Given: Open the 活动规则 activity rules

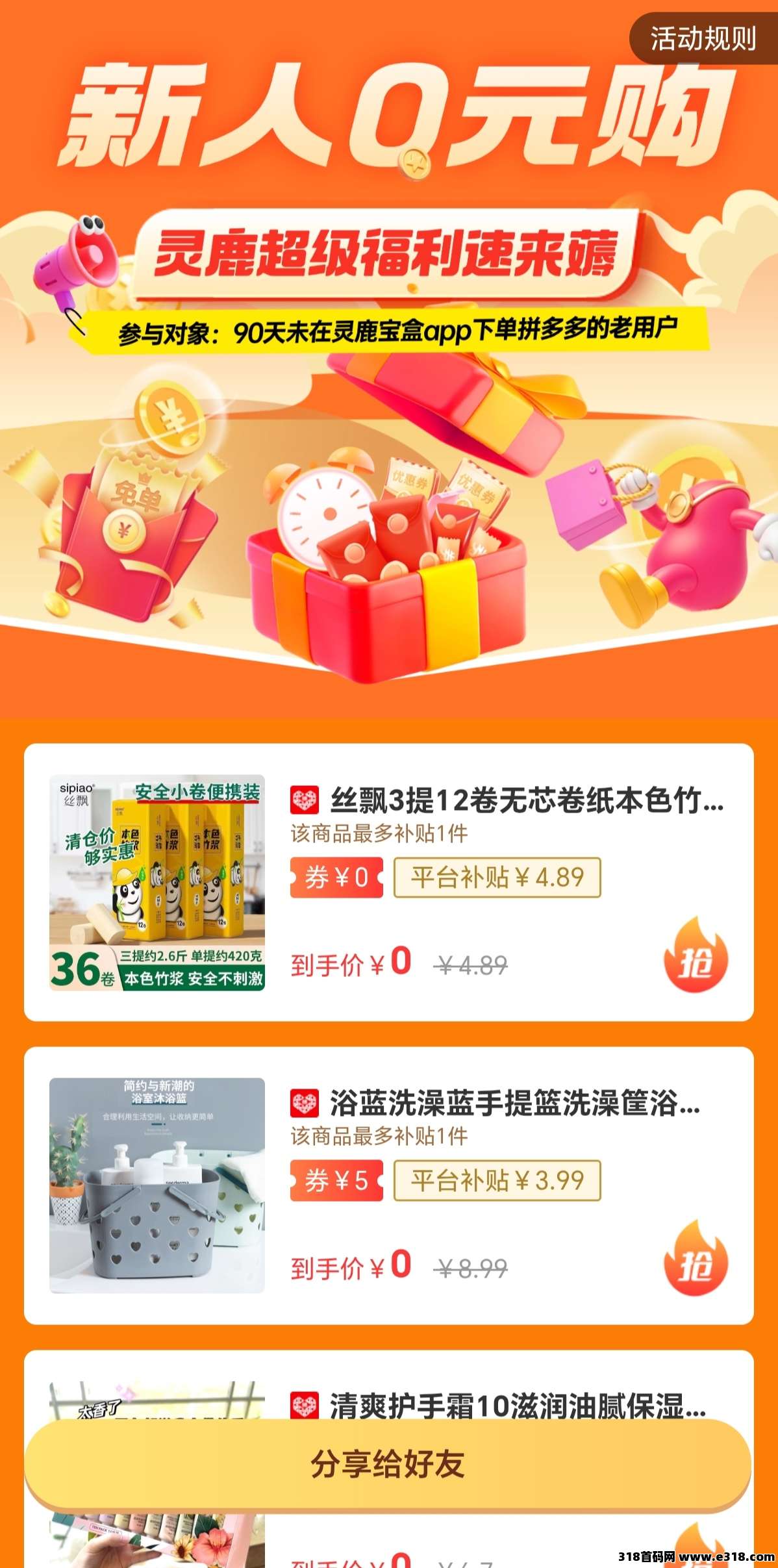Looking at the screenshot, I should pyautogui.click(x=703, y=38).
